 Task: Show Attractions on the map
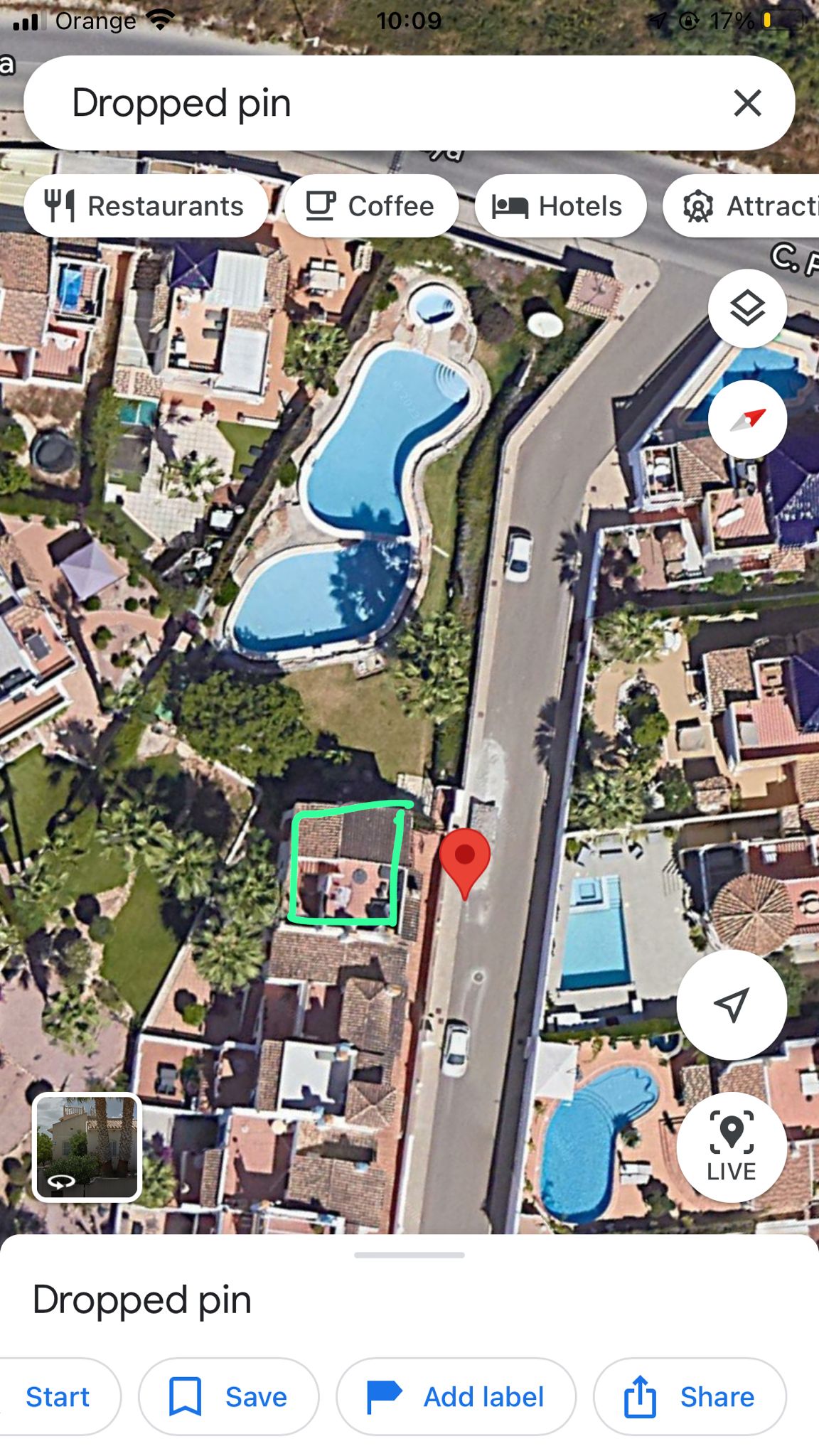click(x=746, y=206)
